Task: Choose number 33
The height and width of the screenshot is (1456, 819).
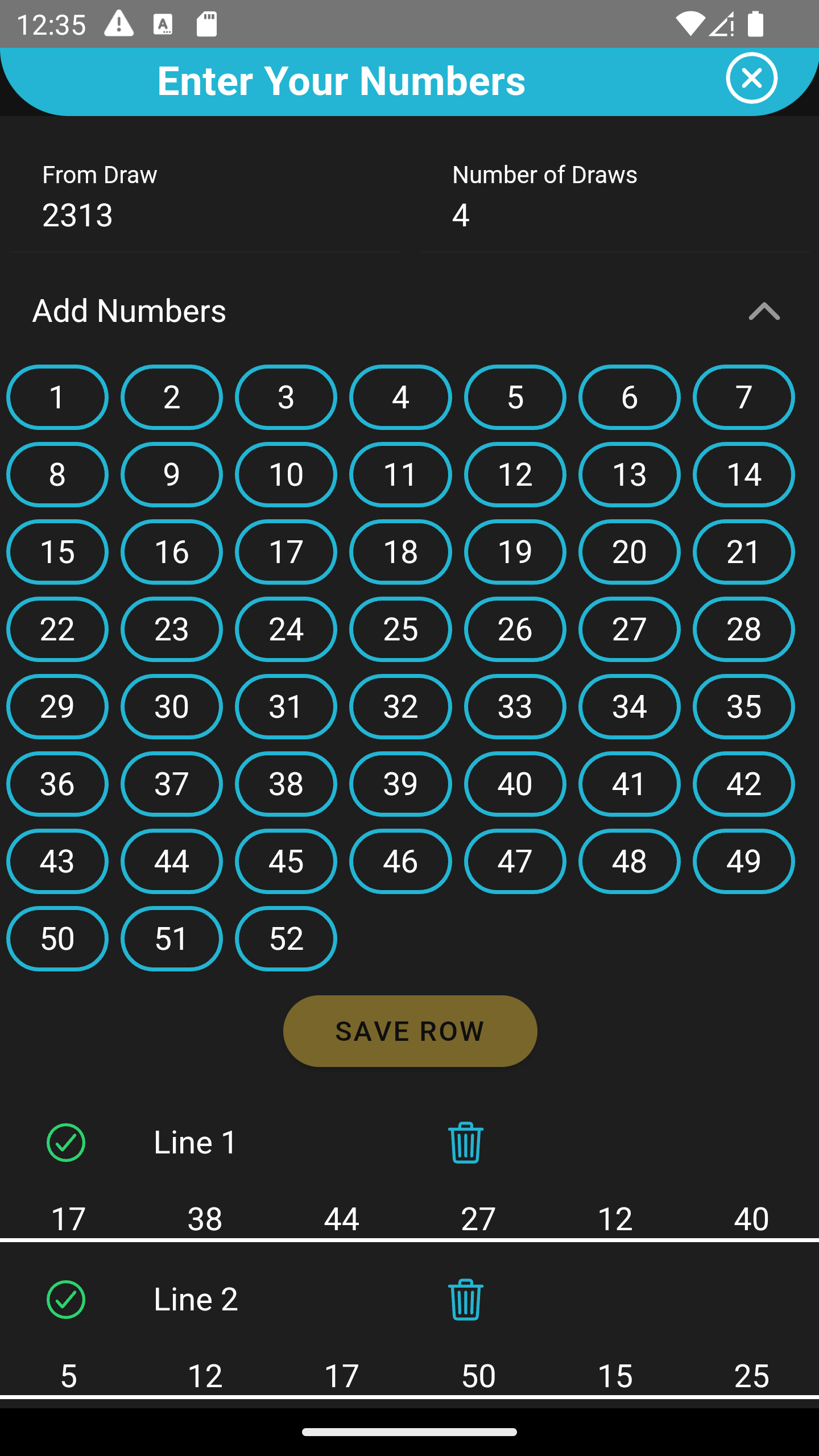Action: click(515, 706)
